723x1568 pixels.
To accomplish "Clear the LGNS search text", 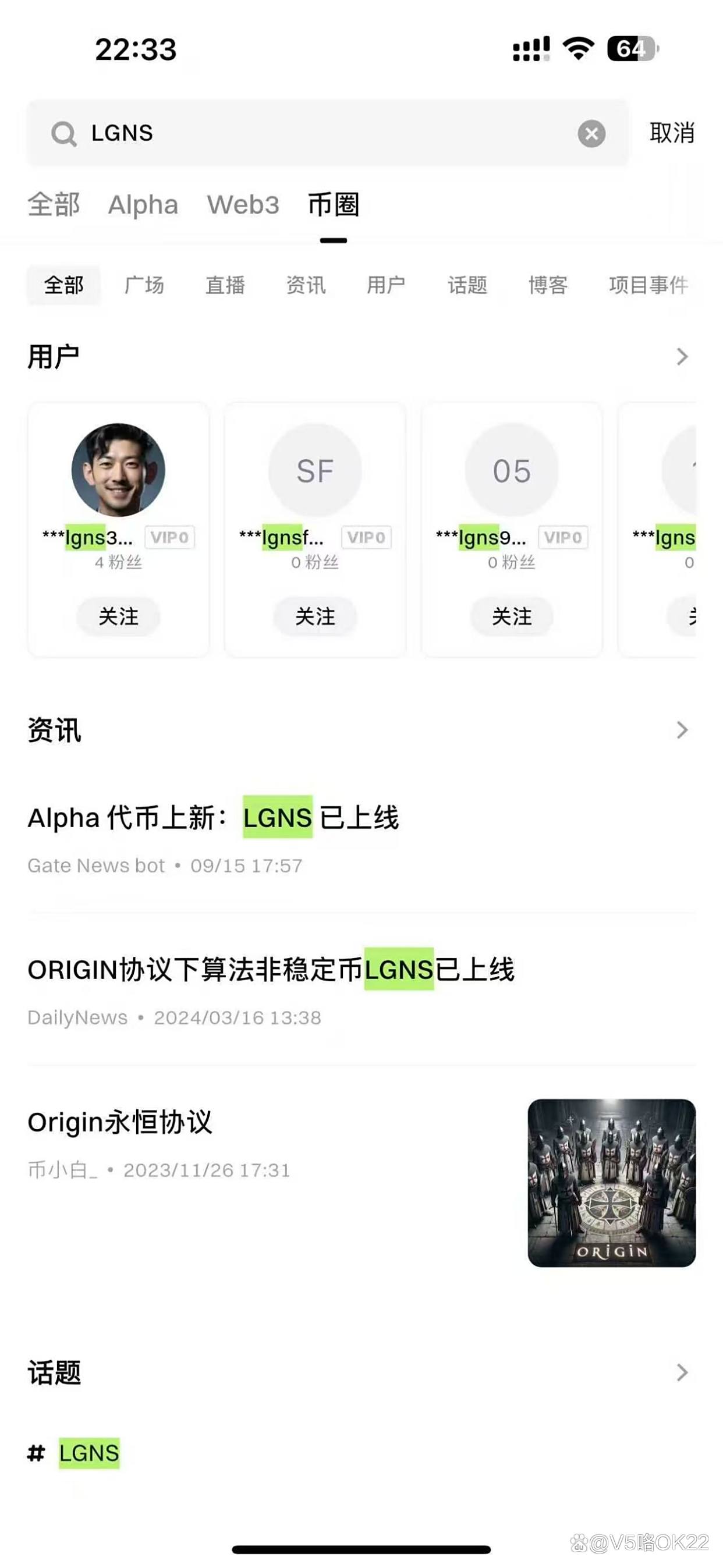I will (x=589, y=133).
